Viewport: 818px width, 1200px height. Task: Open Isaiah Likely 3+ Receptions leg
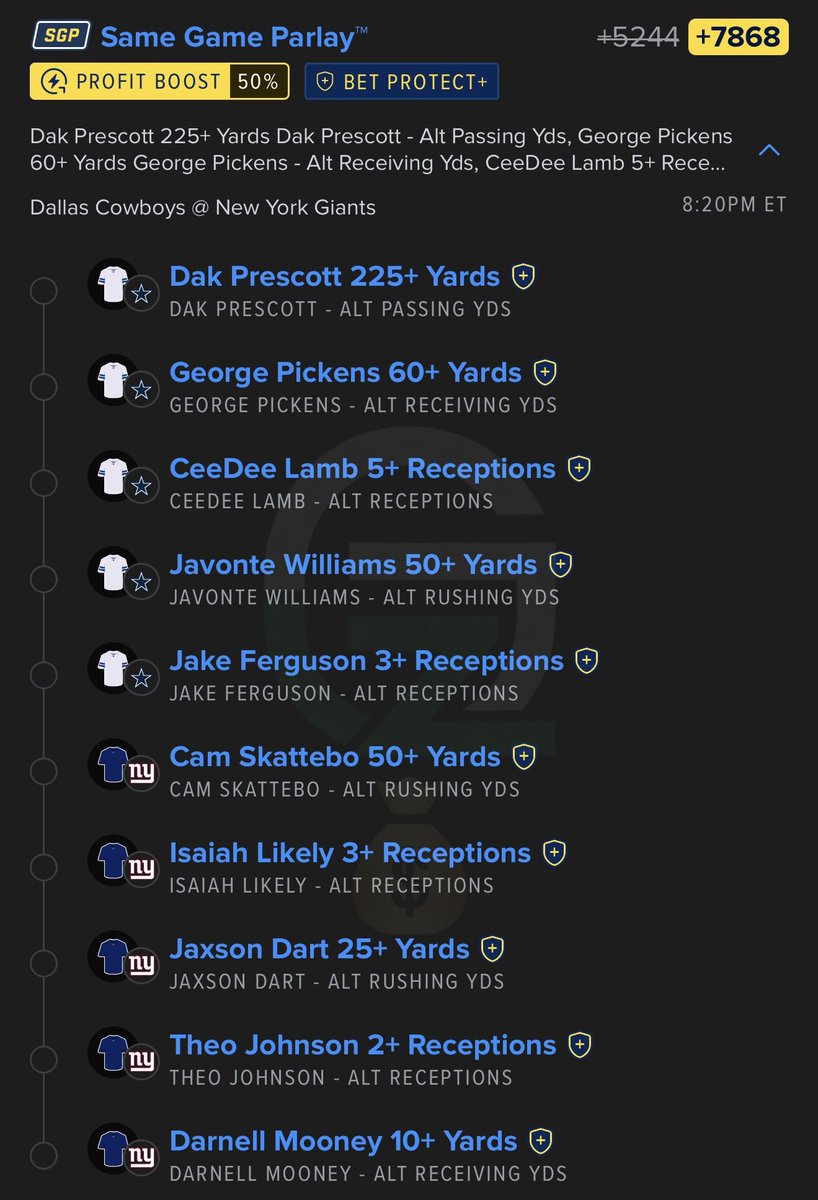click(x=350, y=852)
